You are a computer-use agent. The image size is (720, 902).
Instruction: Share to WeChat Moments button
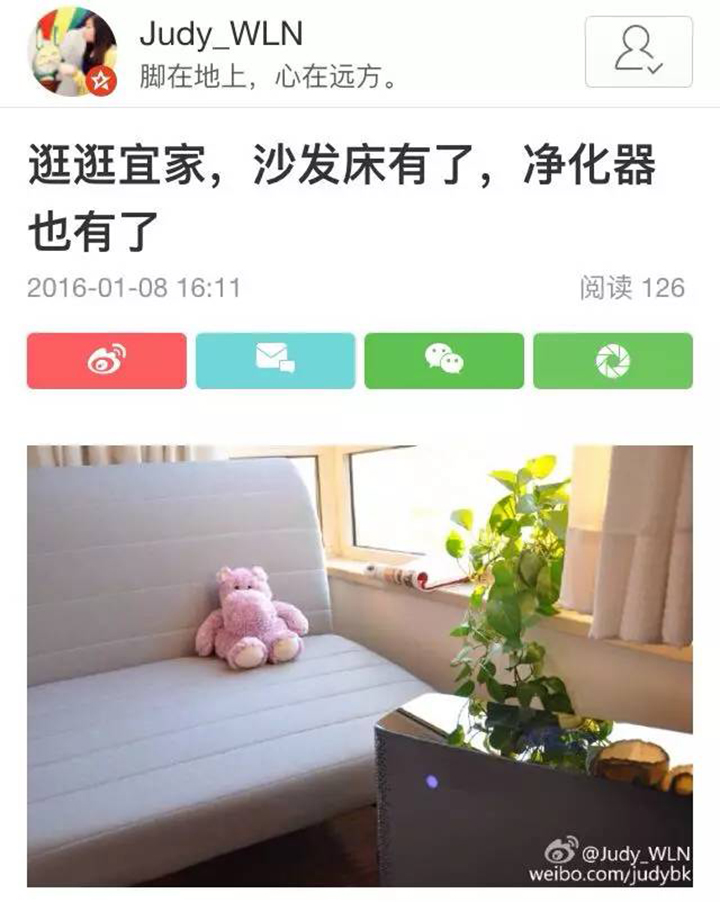pos(613,361)
